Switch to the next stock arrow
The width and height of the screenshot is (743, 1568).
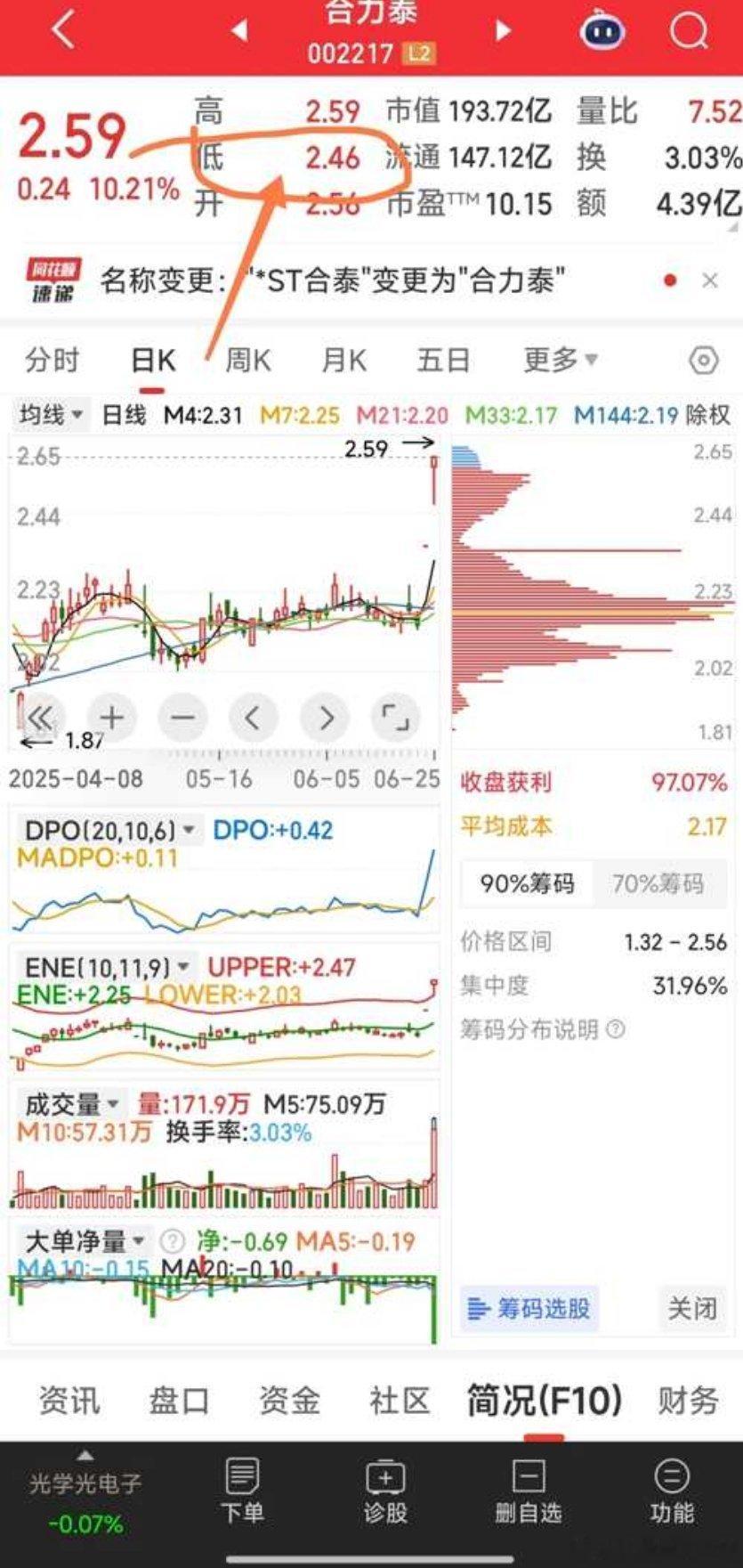click(504, 30)
